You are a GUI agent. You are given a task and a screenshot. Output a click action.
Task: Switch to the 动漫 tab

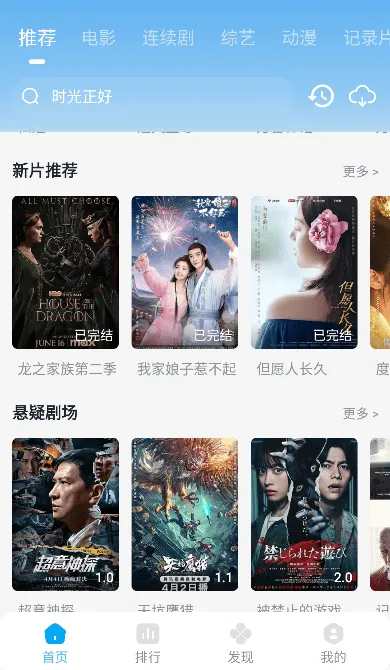[x=299, y=38]
